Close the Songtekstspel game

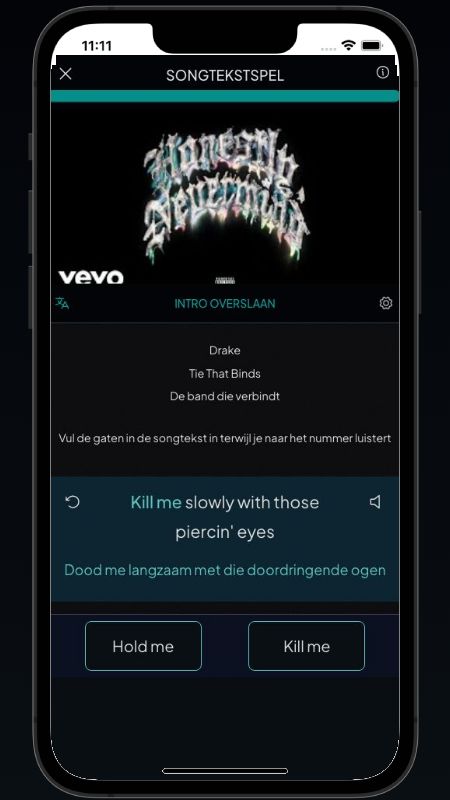[65, 74]
